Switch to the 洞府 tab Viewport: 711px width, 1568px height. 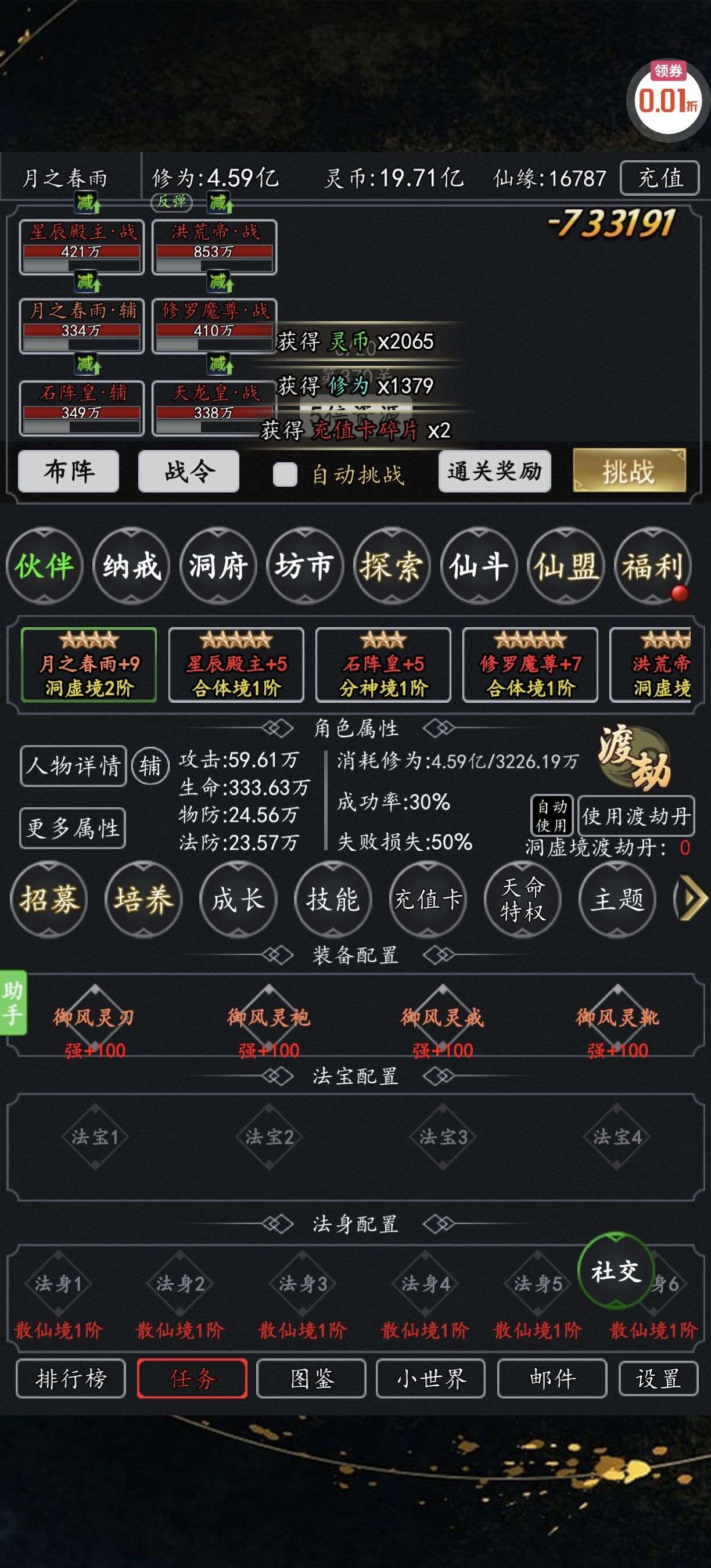[217, 566]
